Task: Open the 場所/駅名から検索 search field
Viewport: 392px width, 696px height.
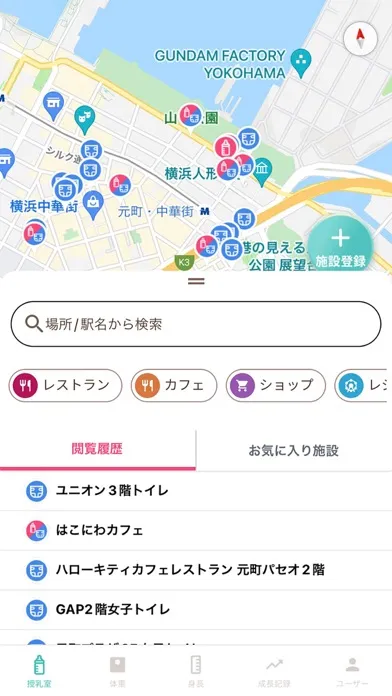Action: [x=196, y=324]
